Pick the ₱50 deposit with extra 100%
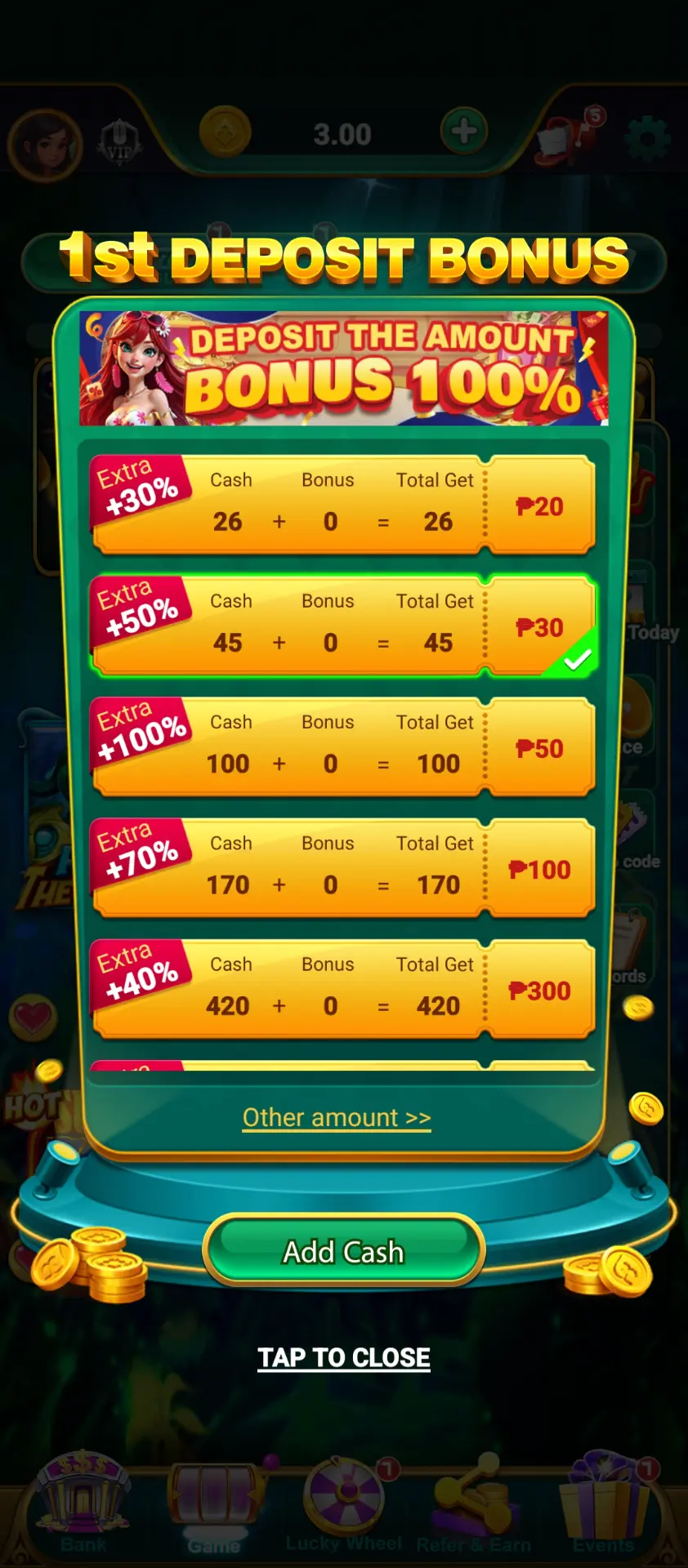This screenshot has width=688, height=1568. point(343,746)
